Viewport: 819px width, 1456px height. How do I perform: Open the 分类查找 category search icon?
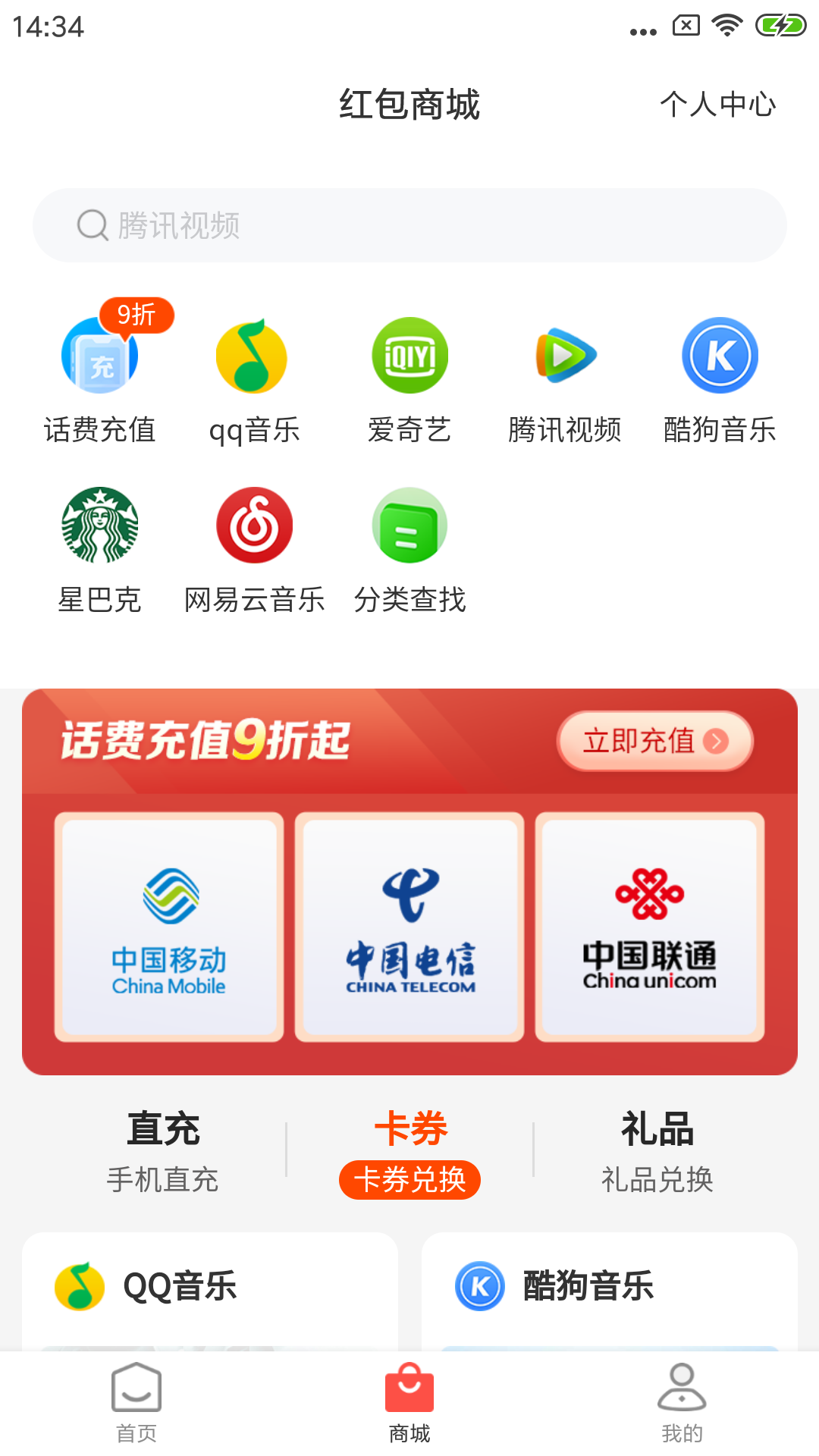tap(409, 525)
